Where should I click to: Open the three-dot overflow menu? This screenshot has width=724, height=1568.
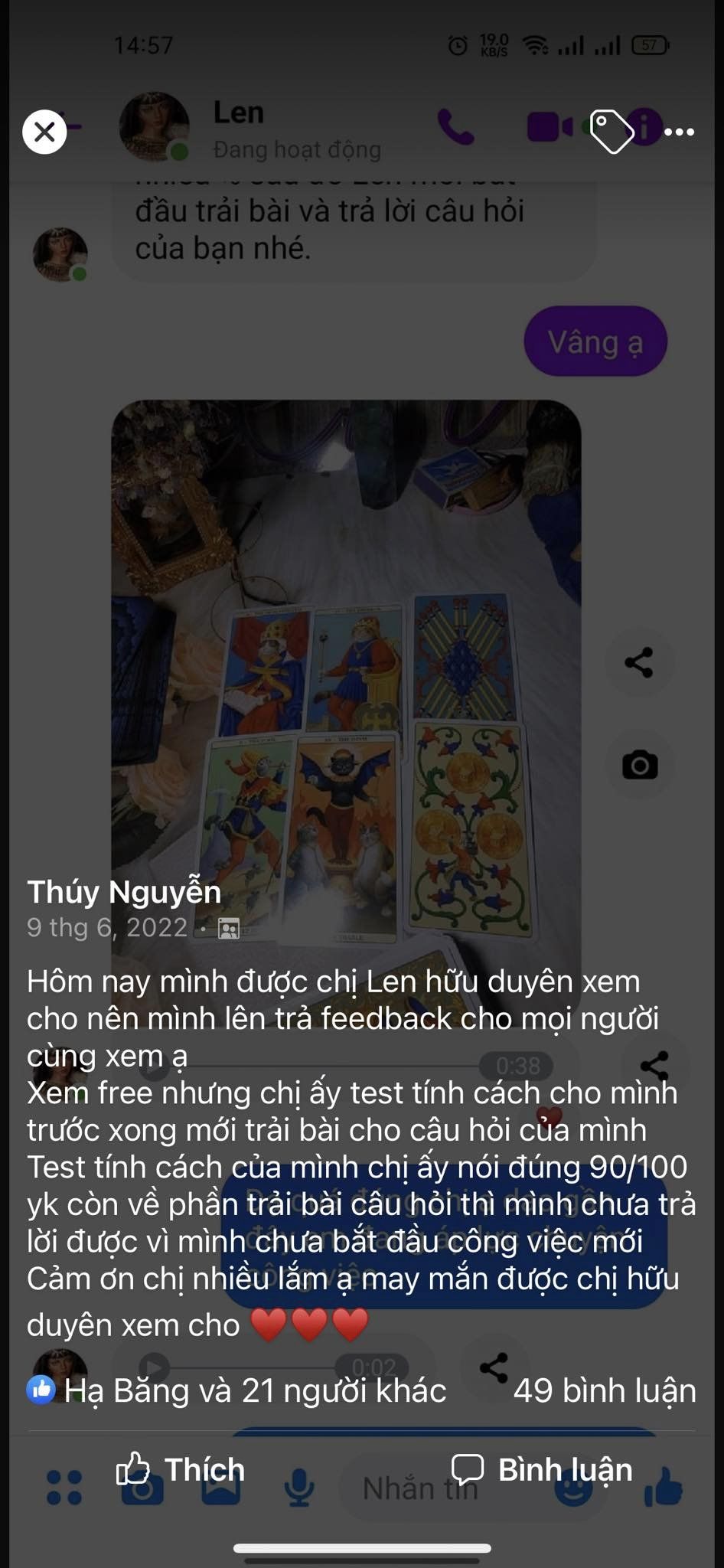(x=679, y=132)
